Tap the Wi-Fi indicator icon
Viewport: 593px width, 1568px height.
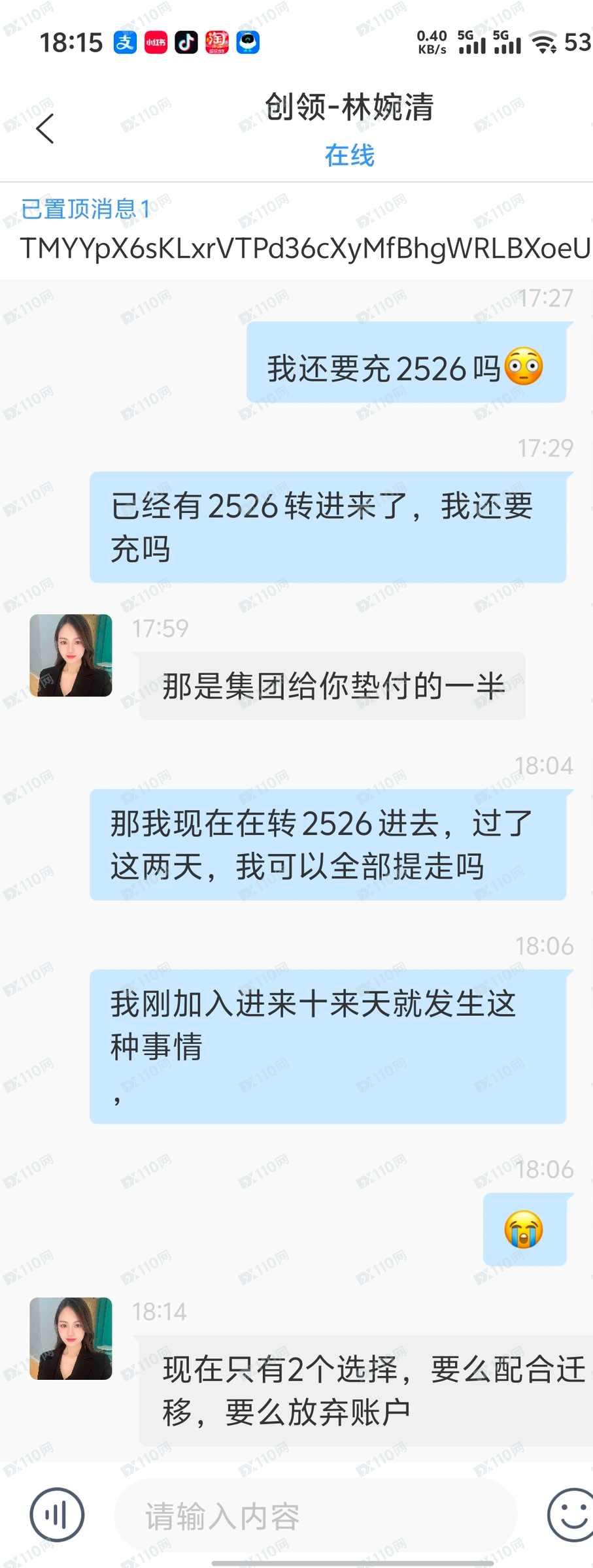[x=541, y=42]
